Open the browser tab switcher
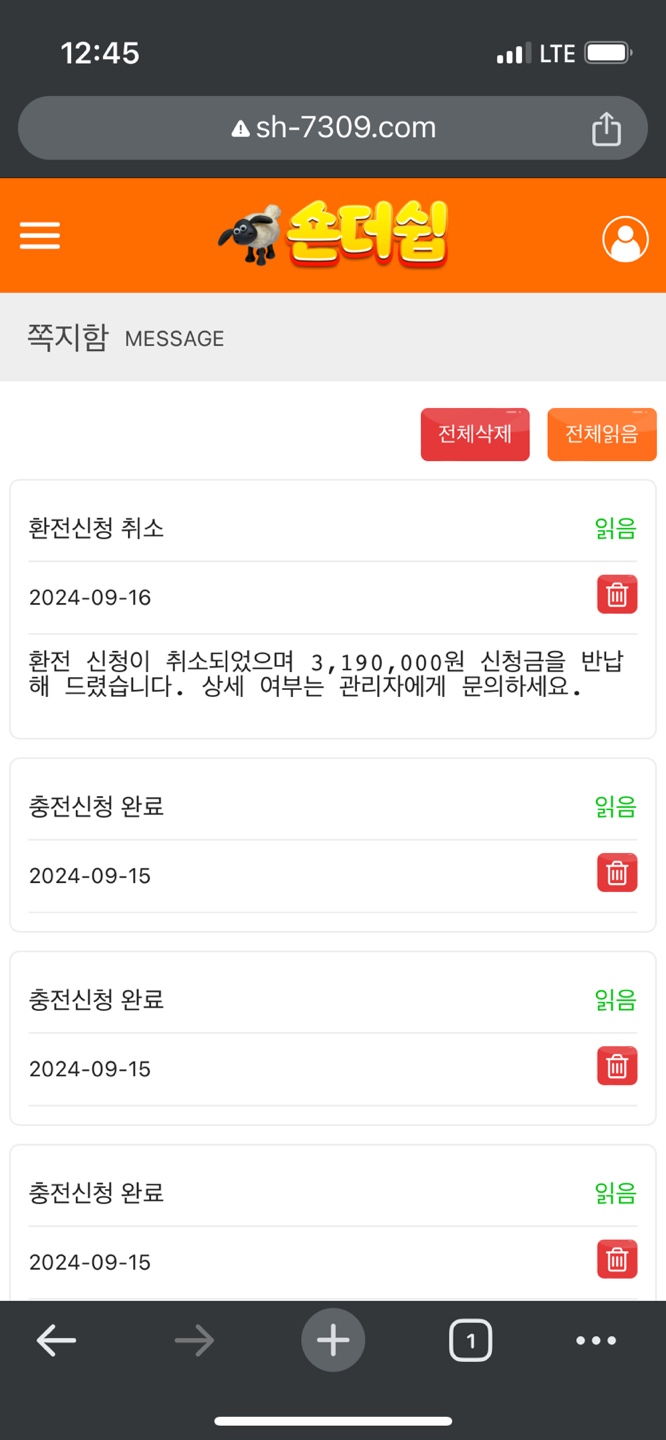The height and width of the screenshot is (1440, 666). [x=470, y=1340]
